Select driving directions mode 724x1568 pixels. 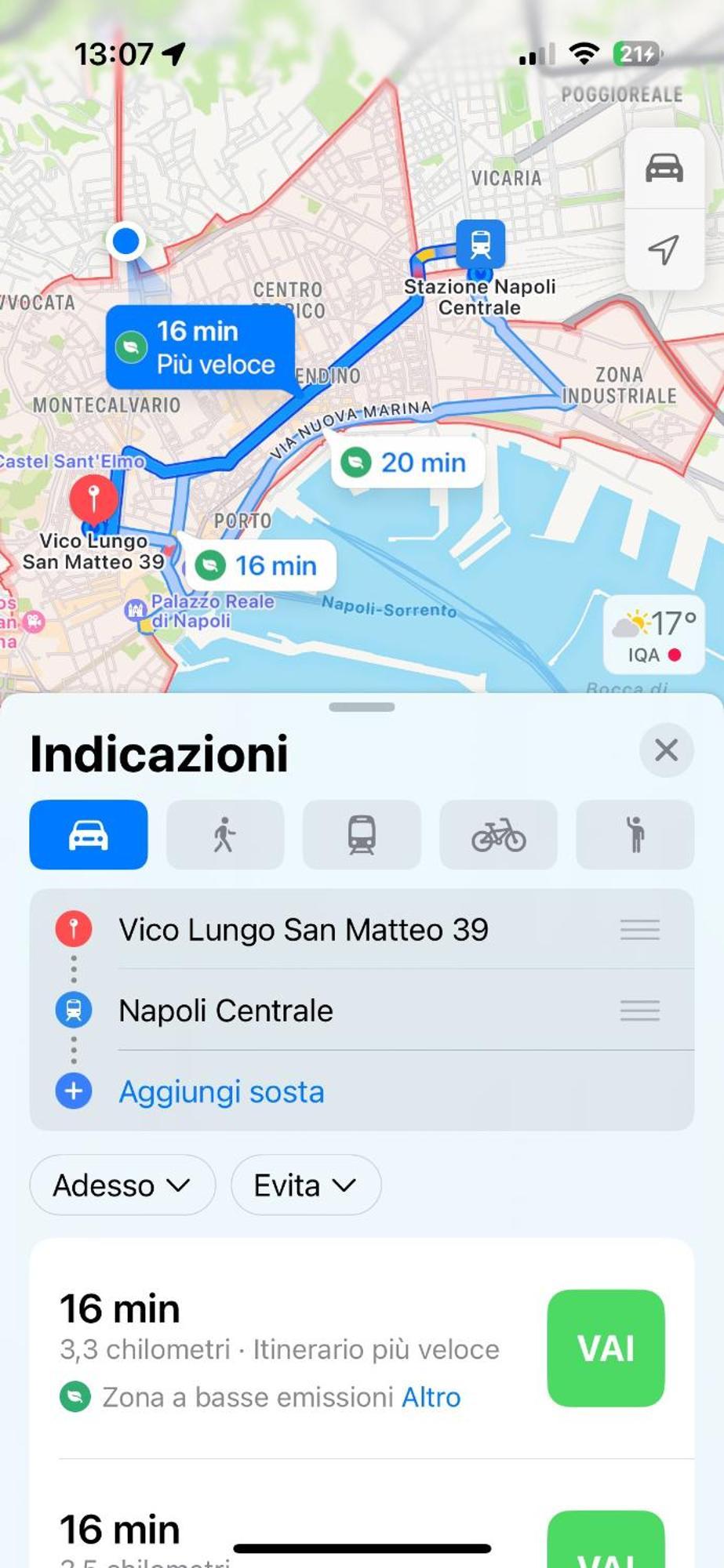pos(89,835)
